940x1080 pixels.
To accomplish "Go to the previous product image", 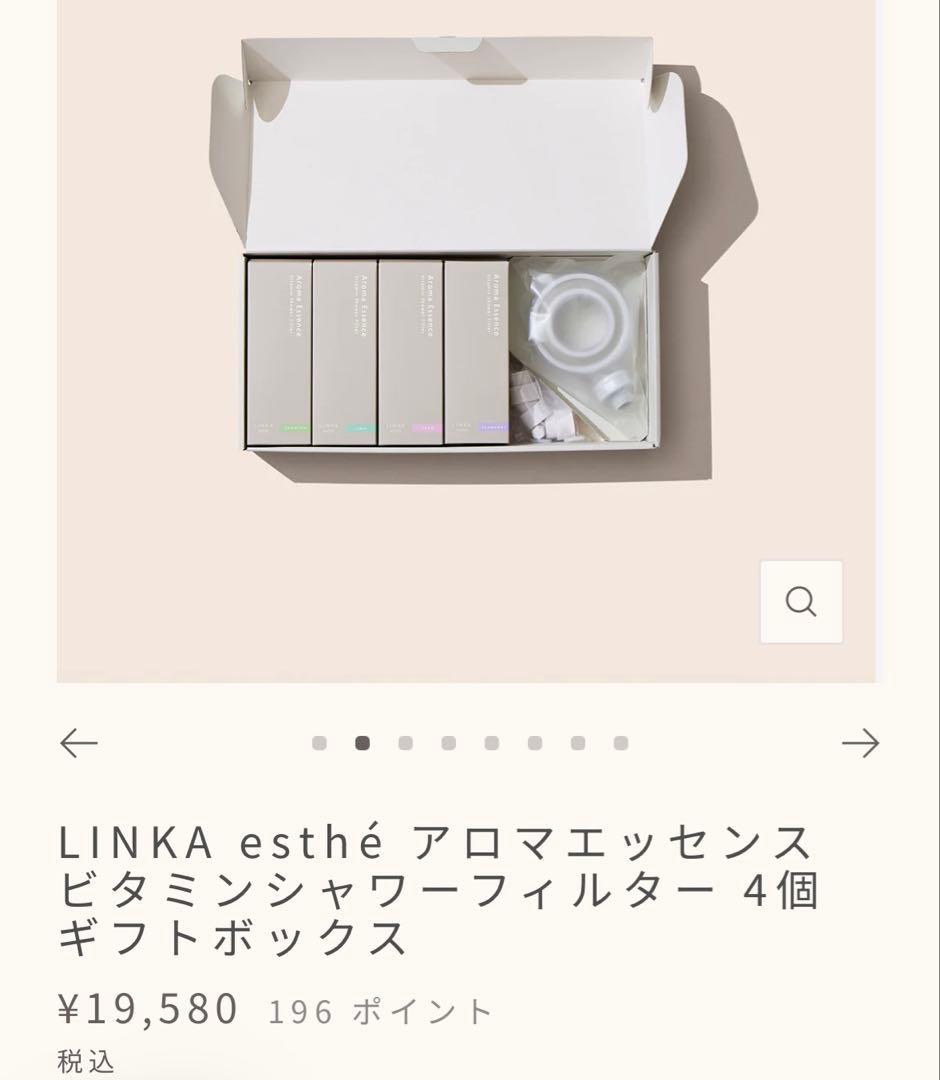I will pyautogui.click(x=79, y=743).
